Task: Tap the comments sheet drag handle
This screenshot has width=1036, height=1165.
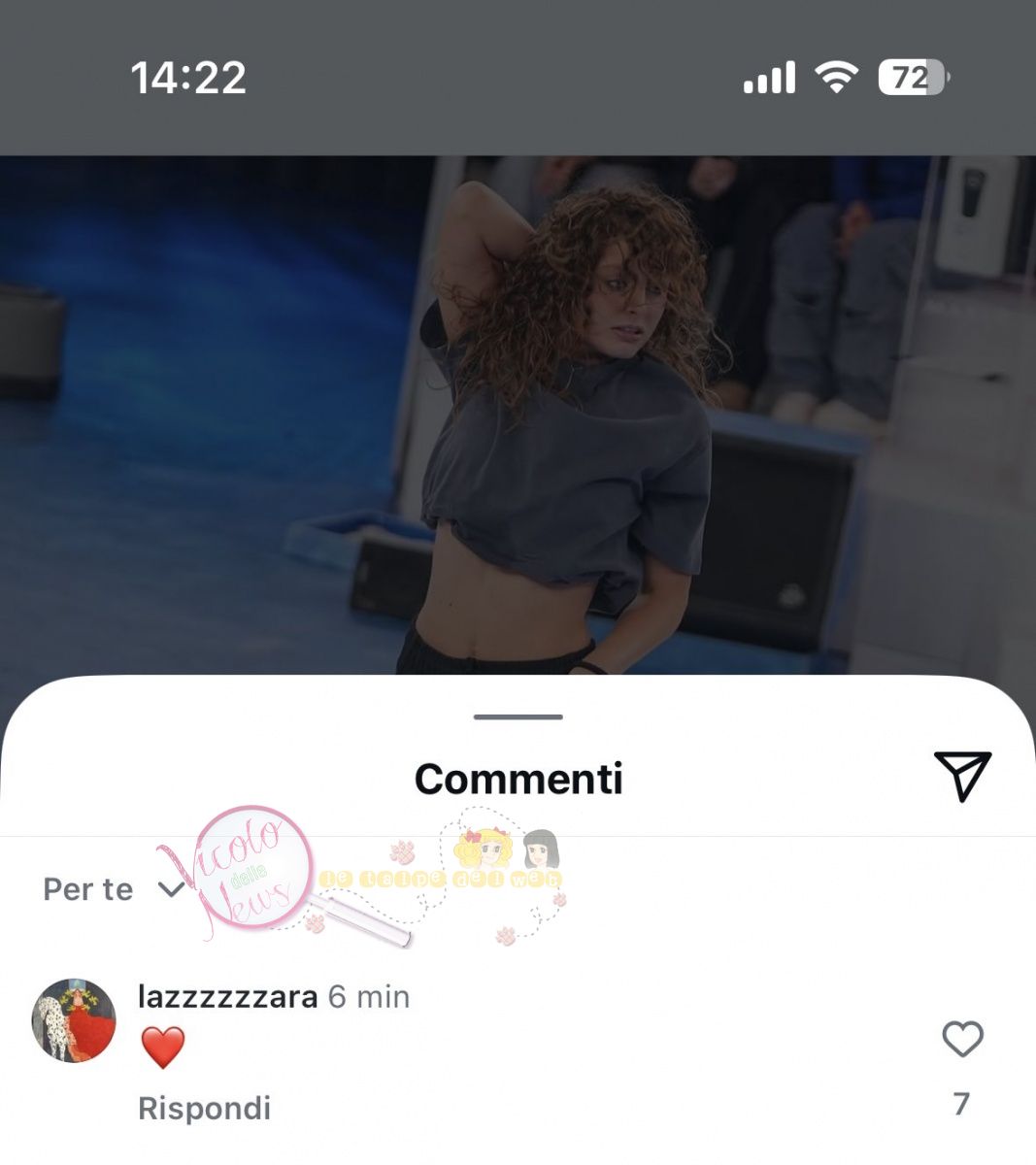Action: pyautogui.click(x=518, y=717)
